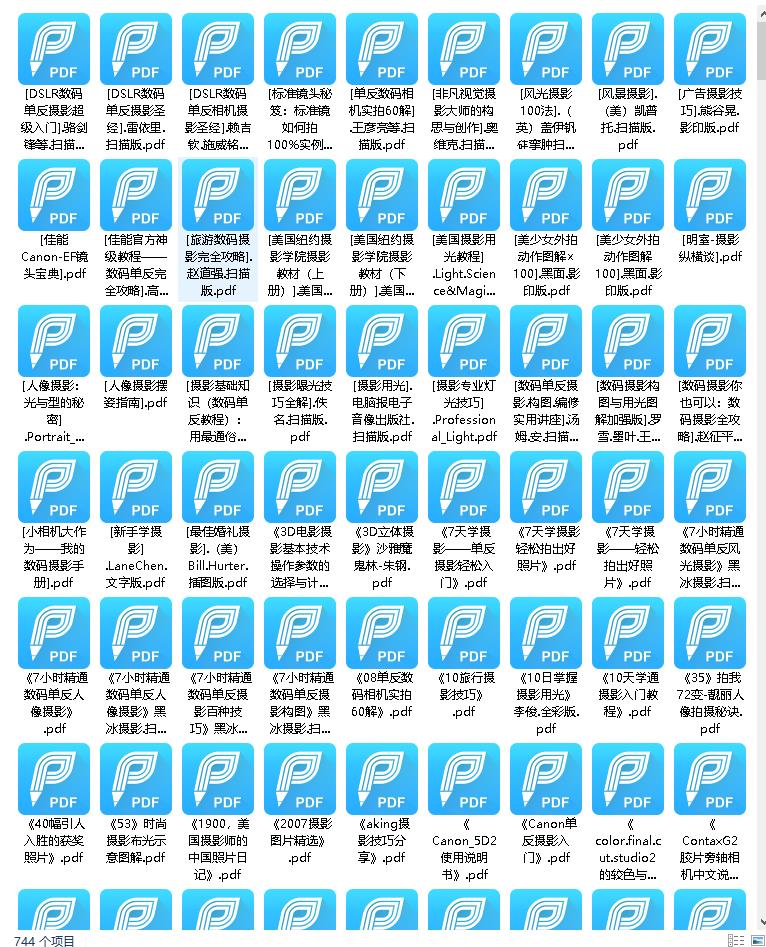Open 《2007摄影图片精选》 PDF
Viewport: 766px width, 947px height.
tap(300, 779)
